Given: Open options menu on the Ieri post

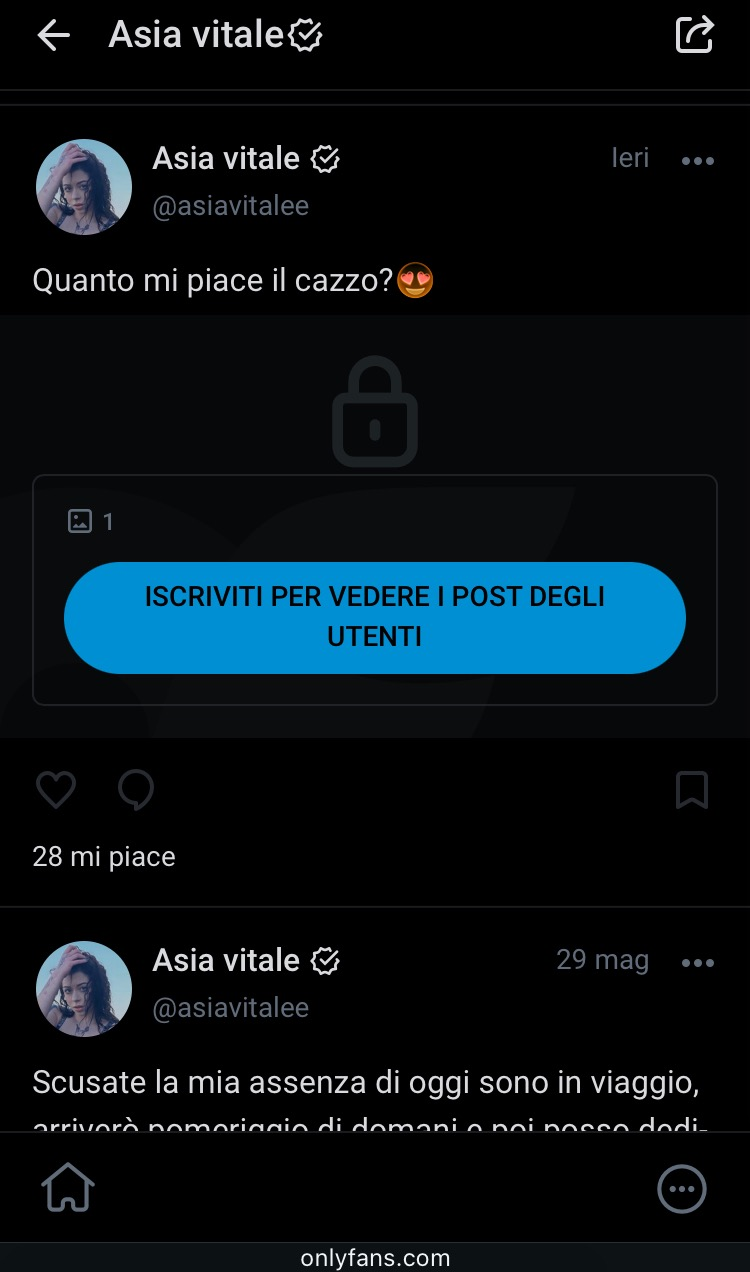Looking at the screenshot, I should click(x=697, y=161).
